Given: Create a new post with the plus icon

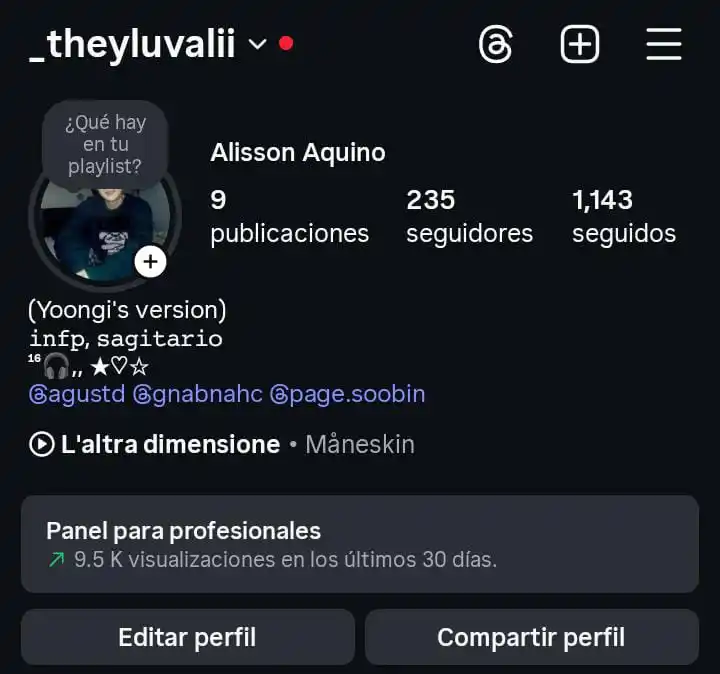Looking at the screenshot, I should pos(580,45).
